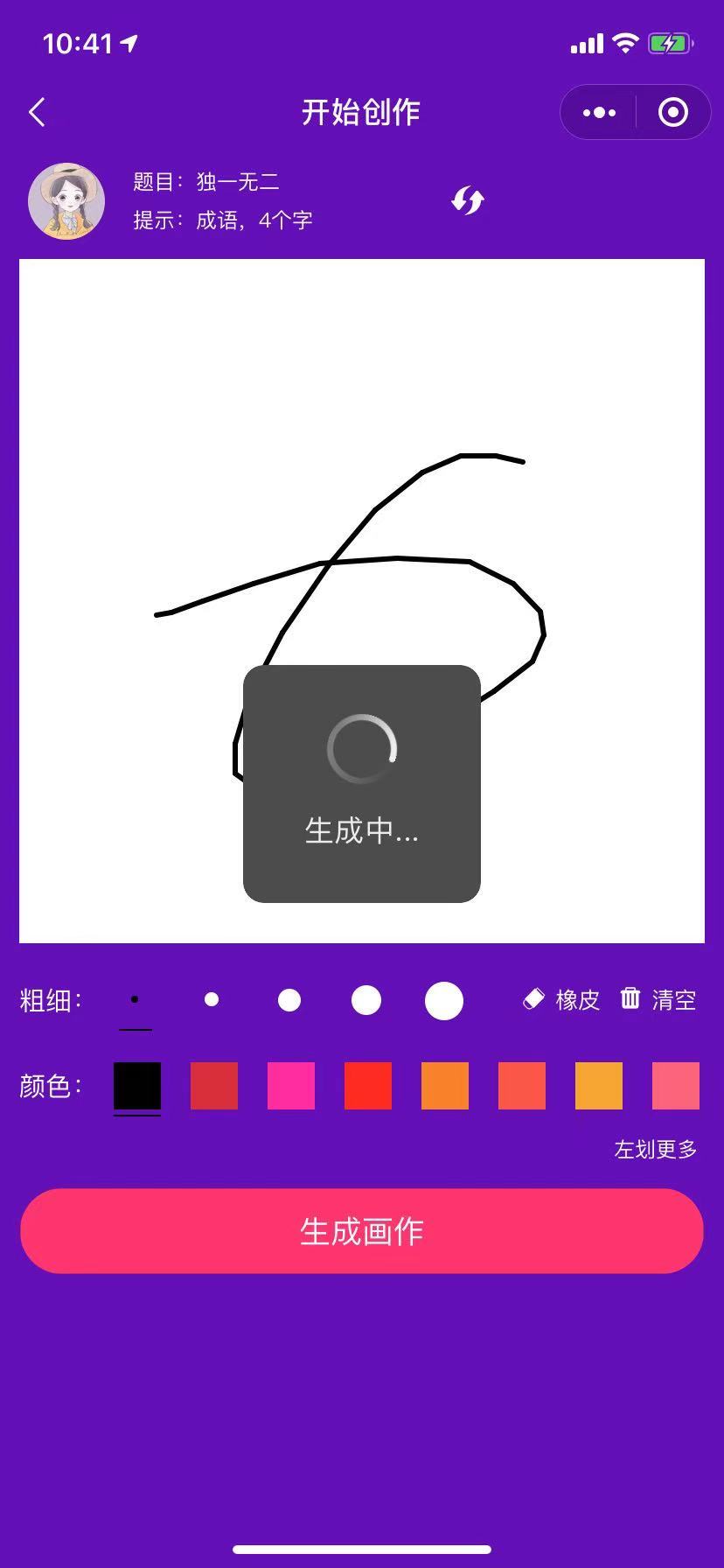Pick the magenta pink color swatch
This screenshot has width=724, height=1568.
[291, 1085]
